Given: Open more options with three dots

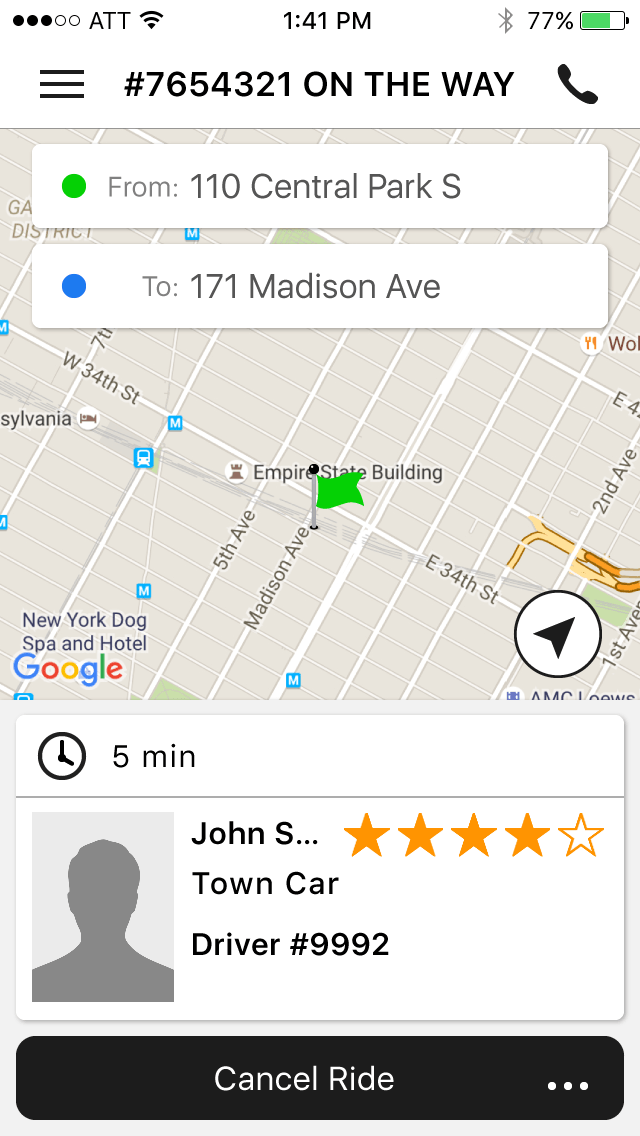Looking at the screenshot, I should pyautogui.click(x=568, y=1085).
